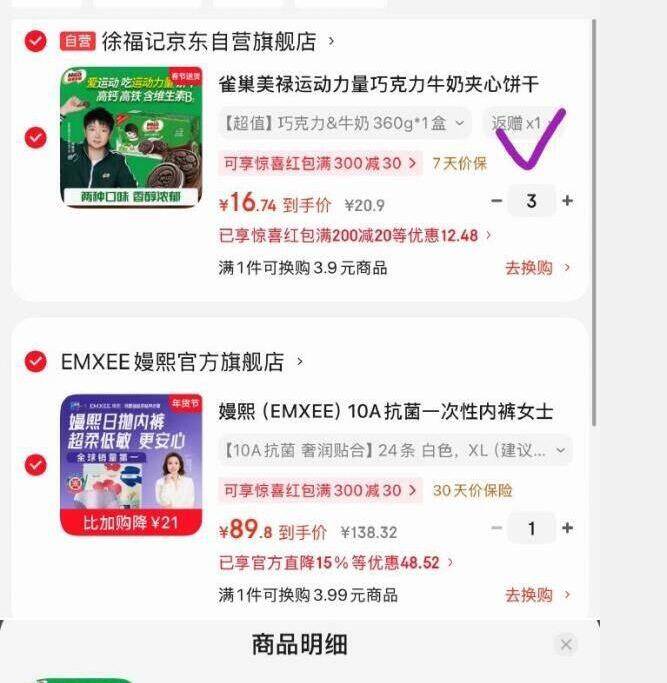Image resolution: width=667 pixels, height=683 pixels.
Task: Uncheck the 嫚熙 disposable underwear item checkbox
Action: pos(36,465)
